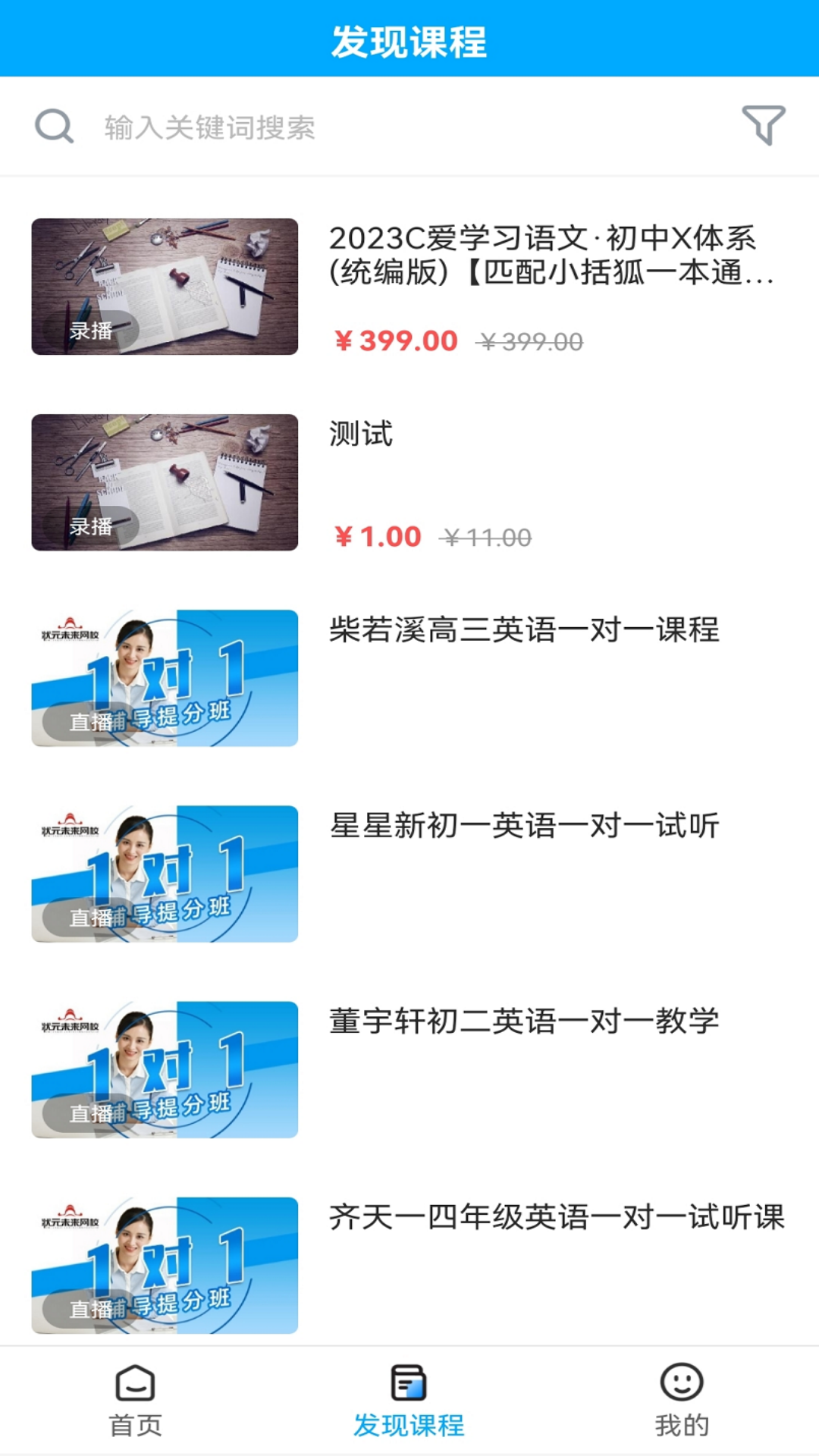Open the filter funnel icon
This screenshot has width=819, height=1456.
[763, 125]
